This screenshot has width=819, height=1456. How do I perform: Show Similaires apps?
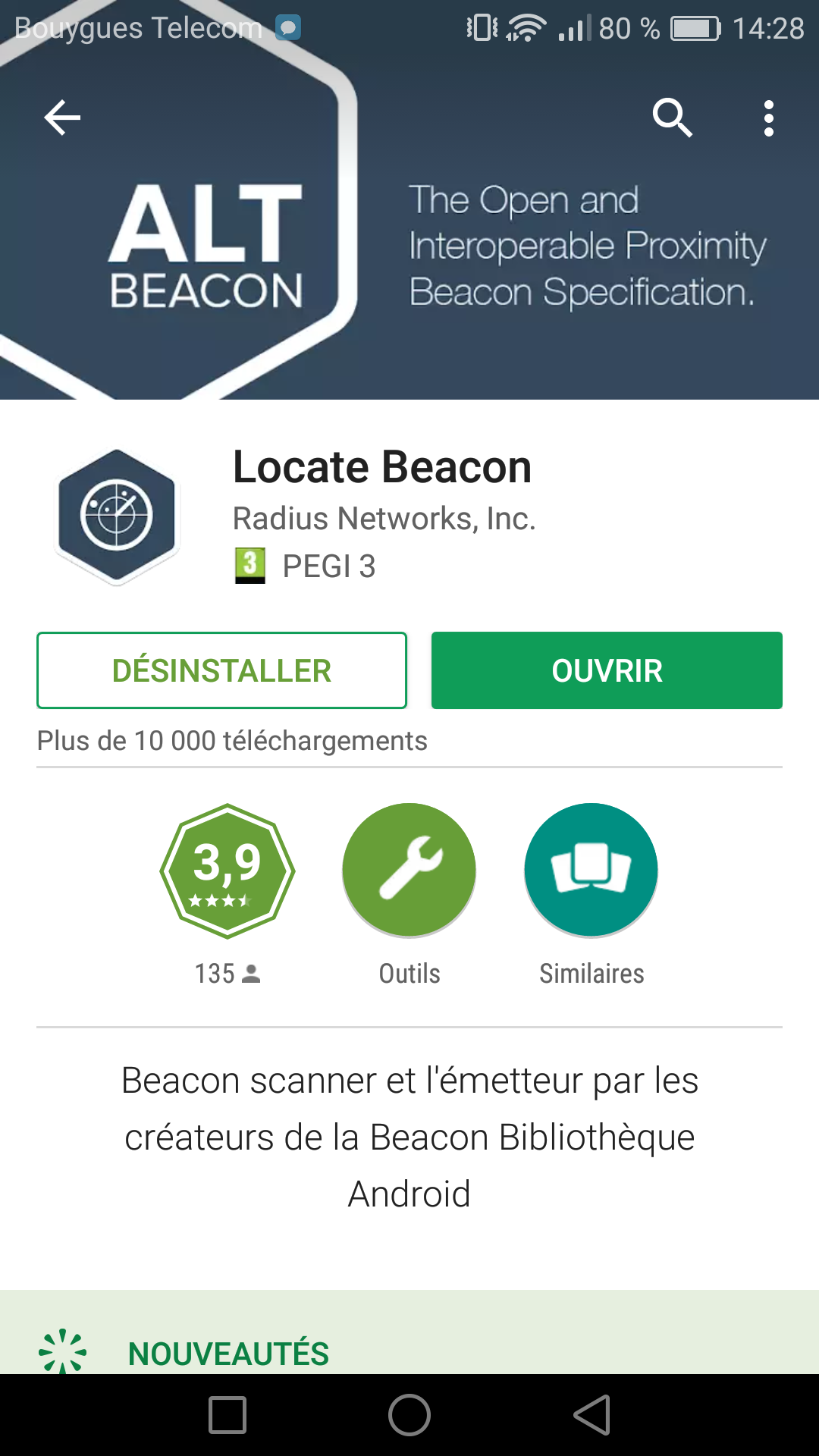(x=591, y=871)
